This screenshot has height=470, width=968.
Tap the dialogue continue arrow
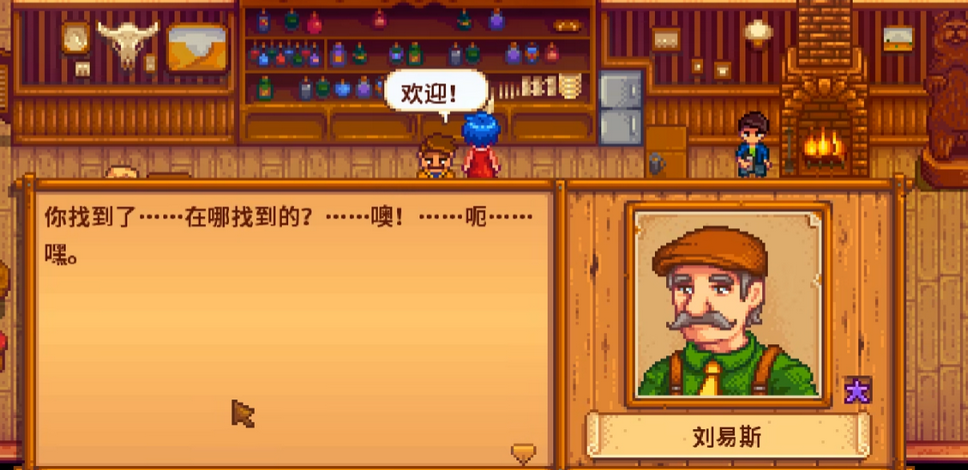tap(523, 453)
